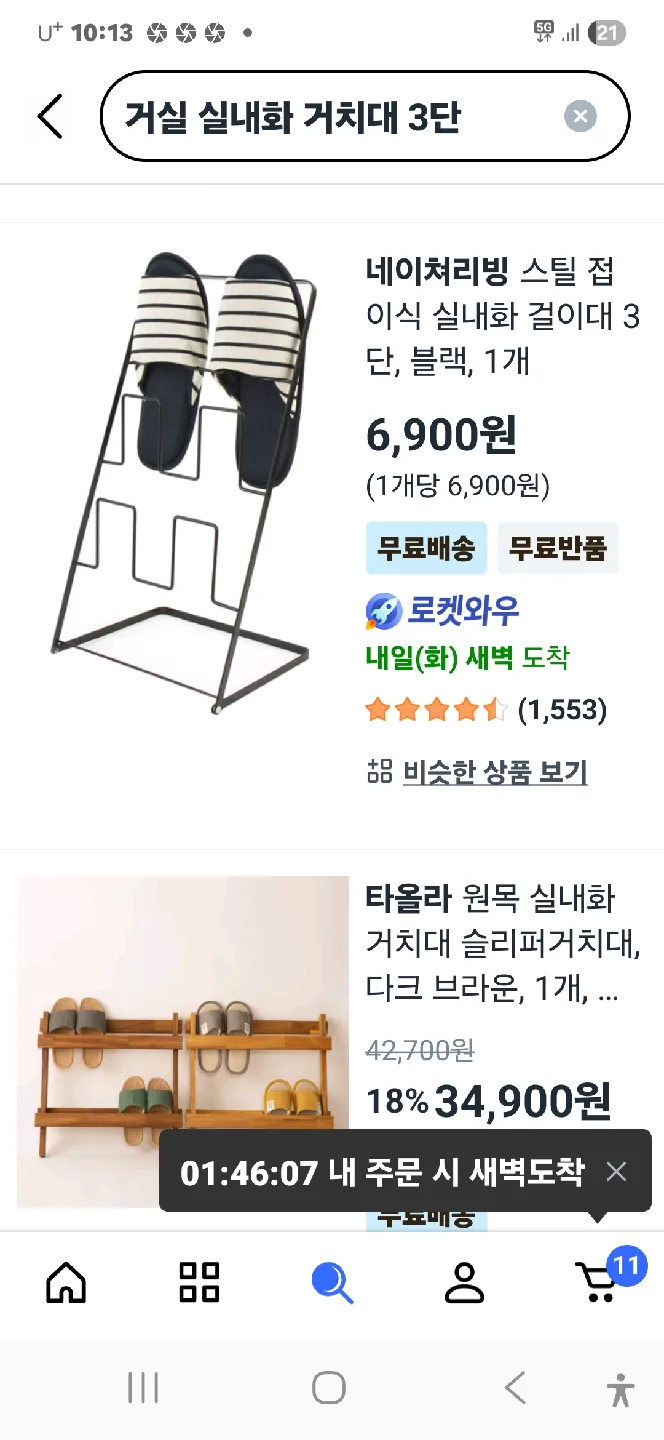Open the category grid tab
Screen dimensions: 664x1440
pos(199,1282)
